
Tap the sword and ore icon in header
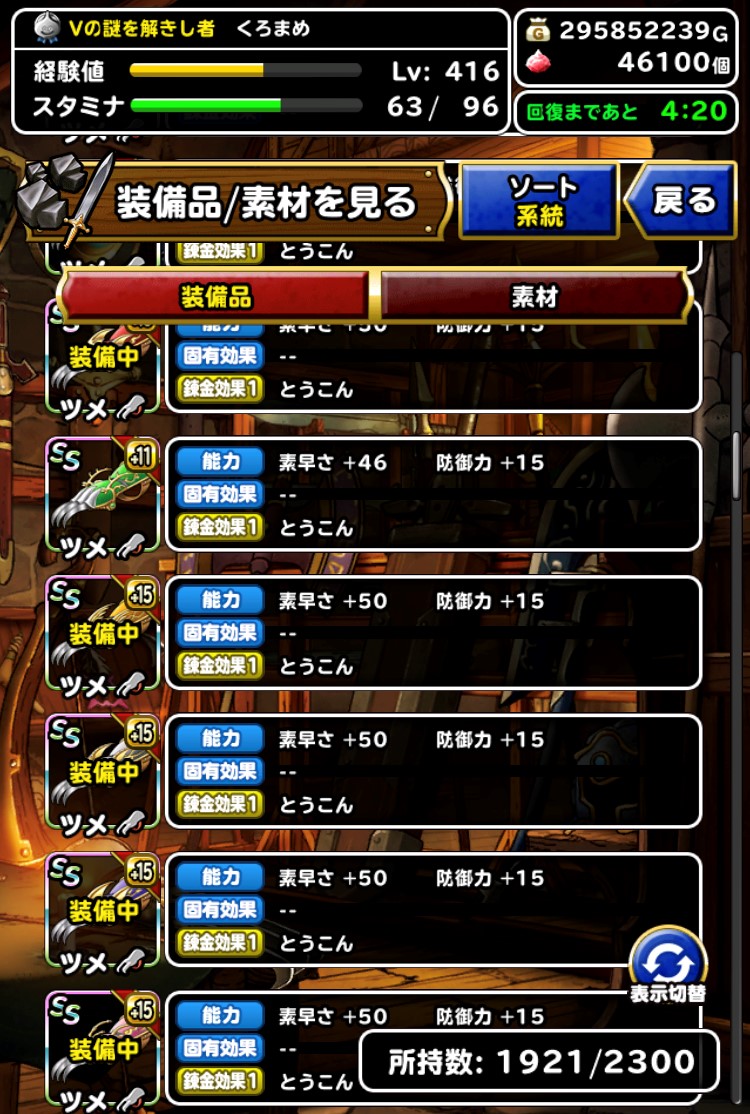pos(55,197)
